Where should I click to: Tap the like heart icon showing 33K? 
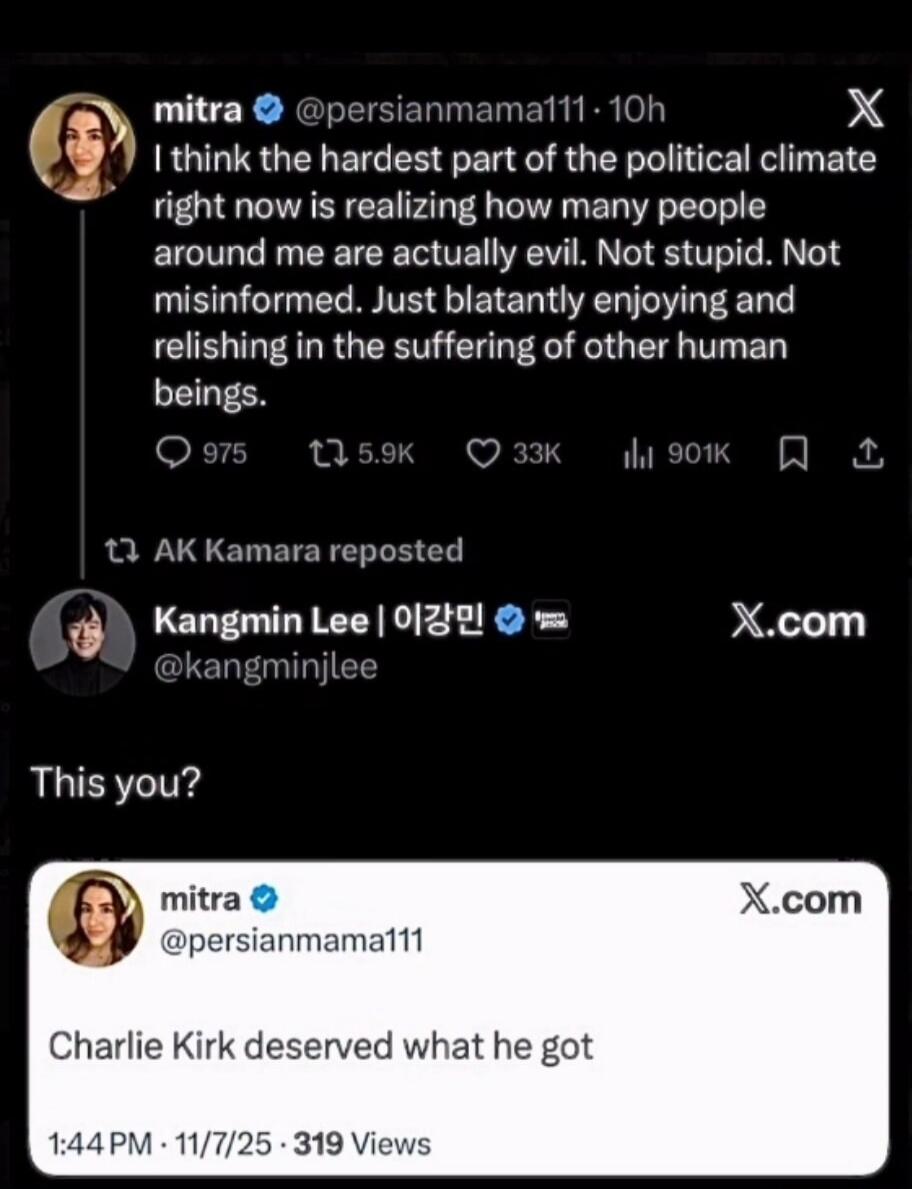(483, 453)
